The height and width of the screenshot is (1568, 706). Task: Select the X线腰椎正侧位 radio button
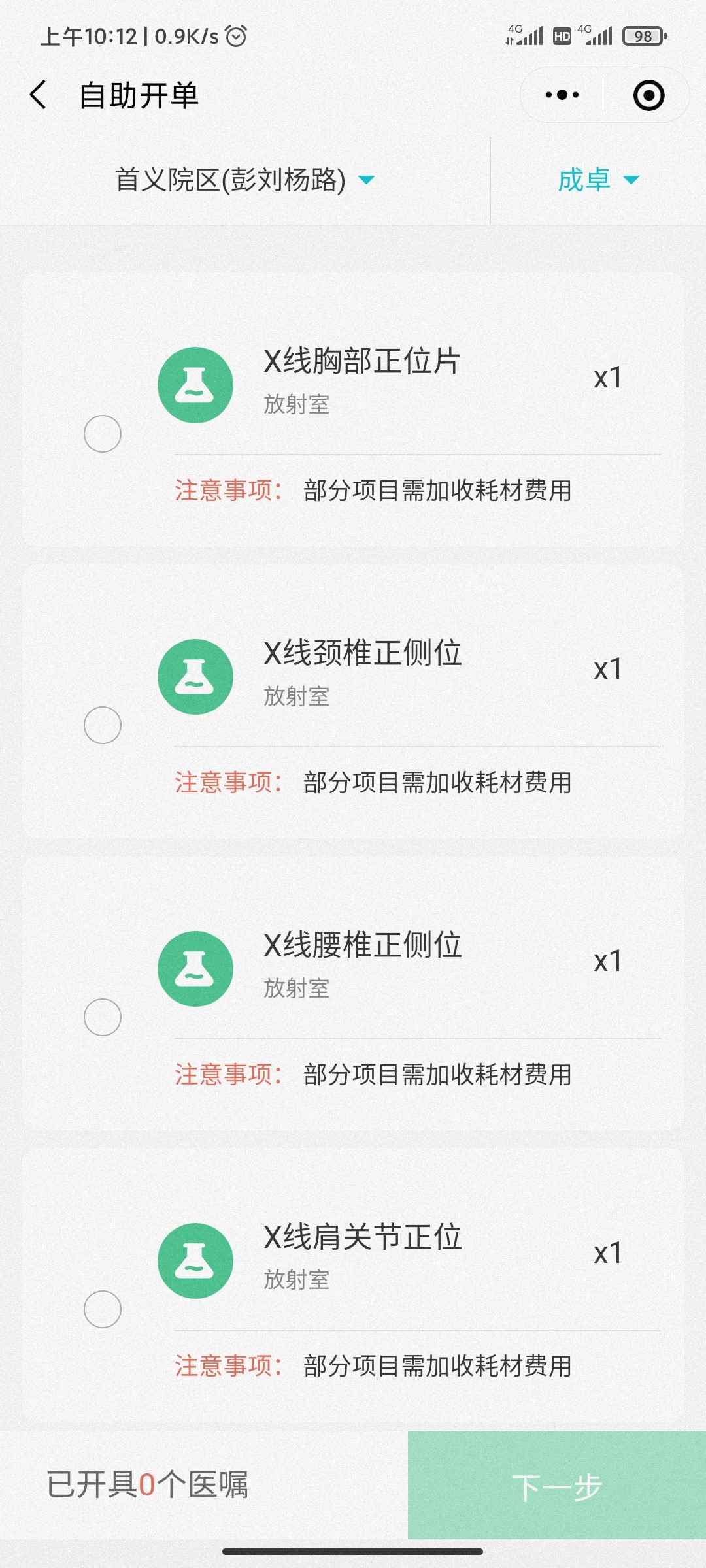click(103, 1017)
